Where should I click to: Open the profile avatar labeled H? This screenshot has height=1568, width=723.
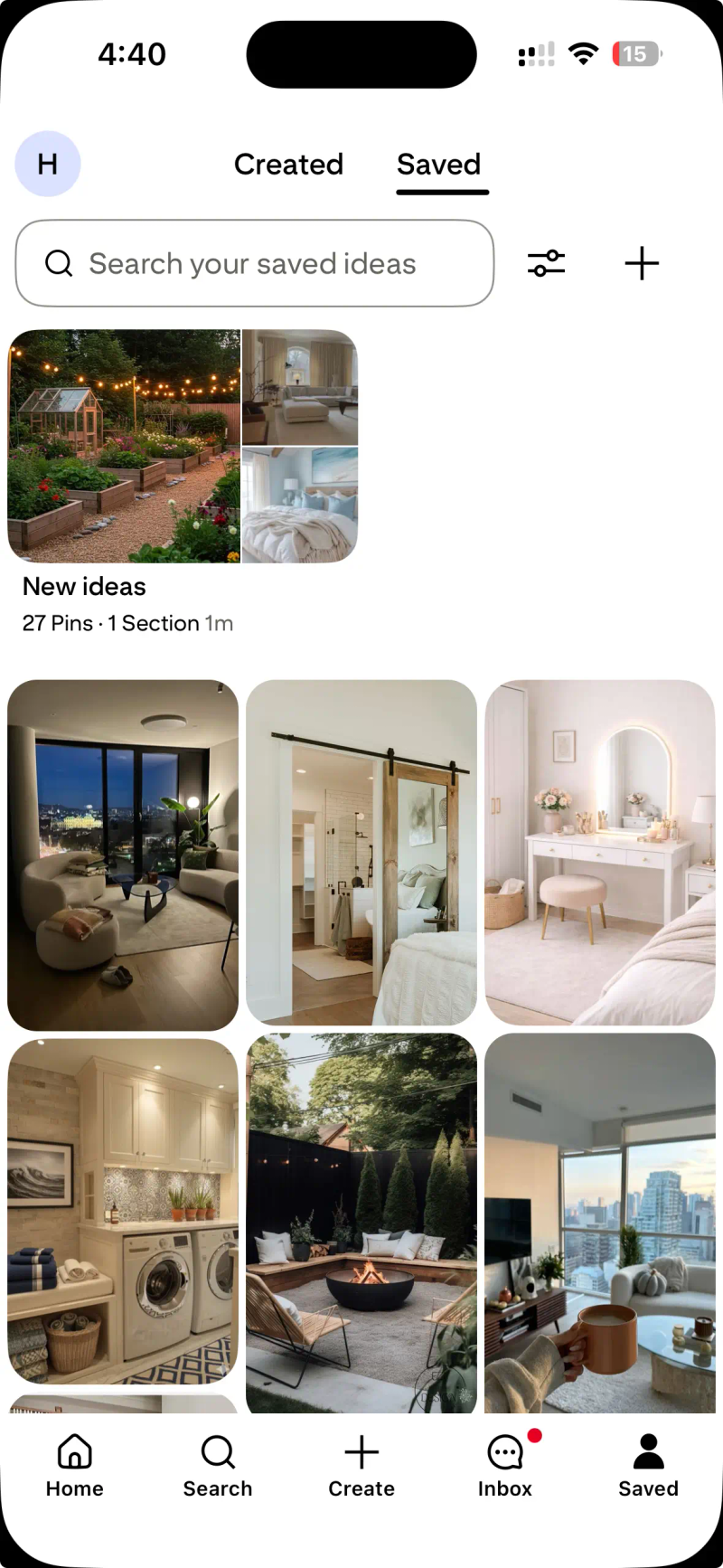48,164
